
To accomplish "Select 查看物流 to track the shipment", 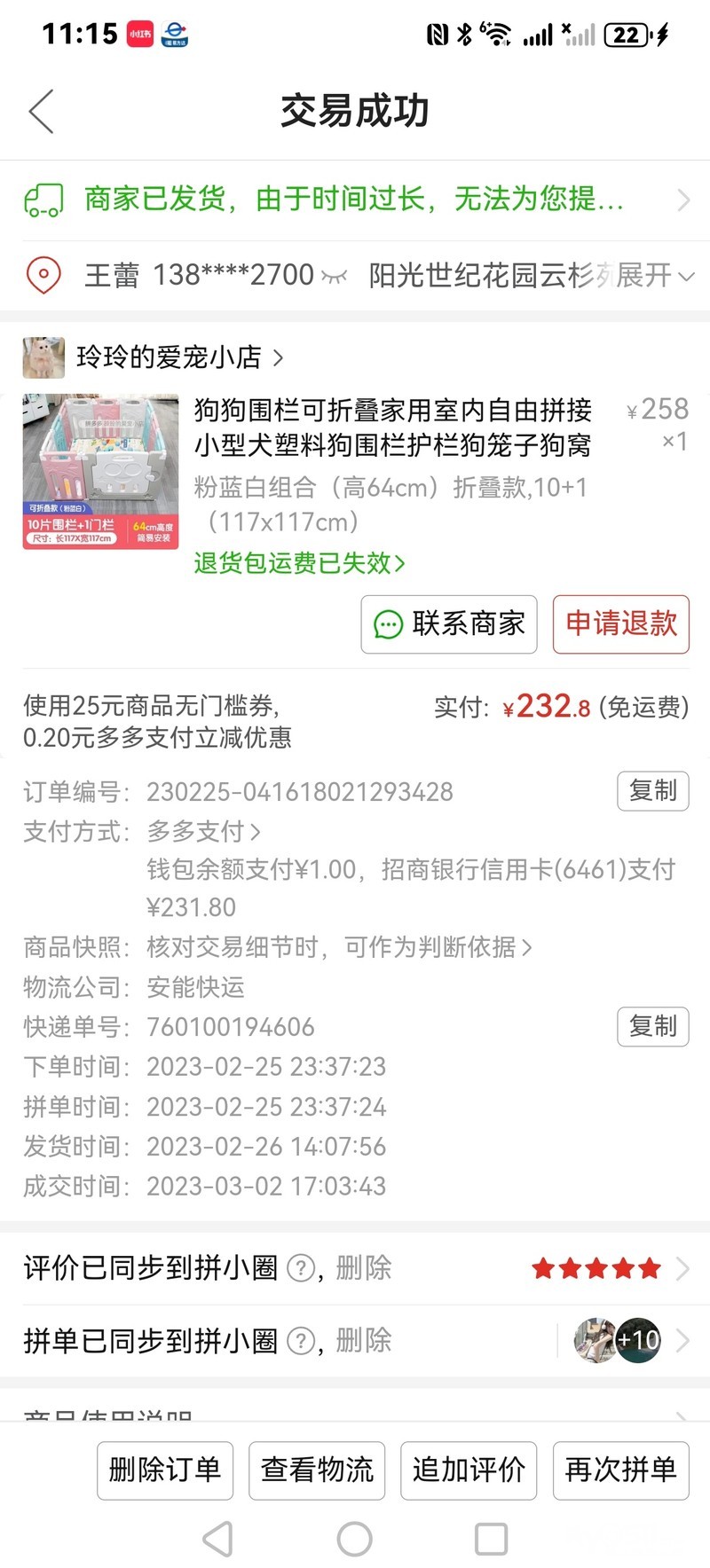I will coord(317,1470).
